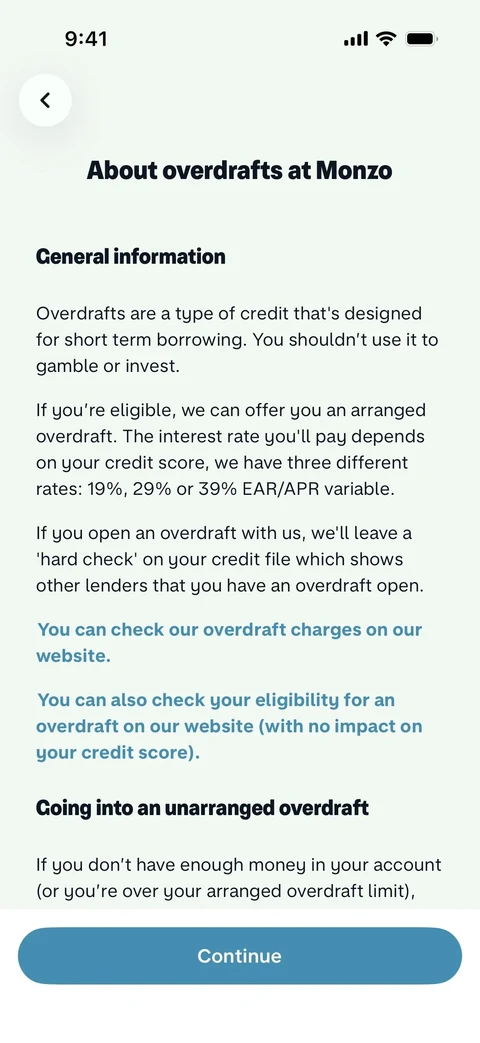The width and height of the screenshot is (480, 1043).
Task: Tap the Continue button
Action: click(239, 956)
